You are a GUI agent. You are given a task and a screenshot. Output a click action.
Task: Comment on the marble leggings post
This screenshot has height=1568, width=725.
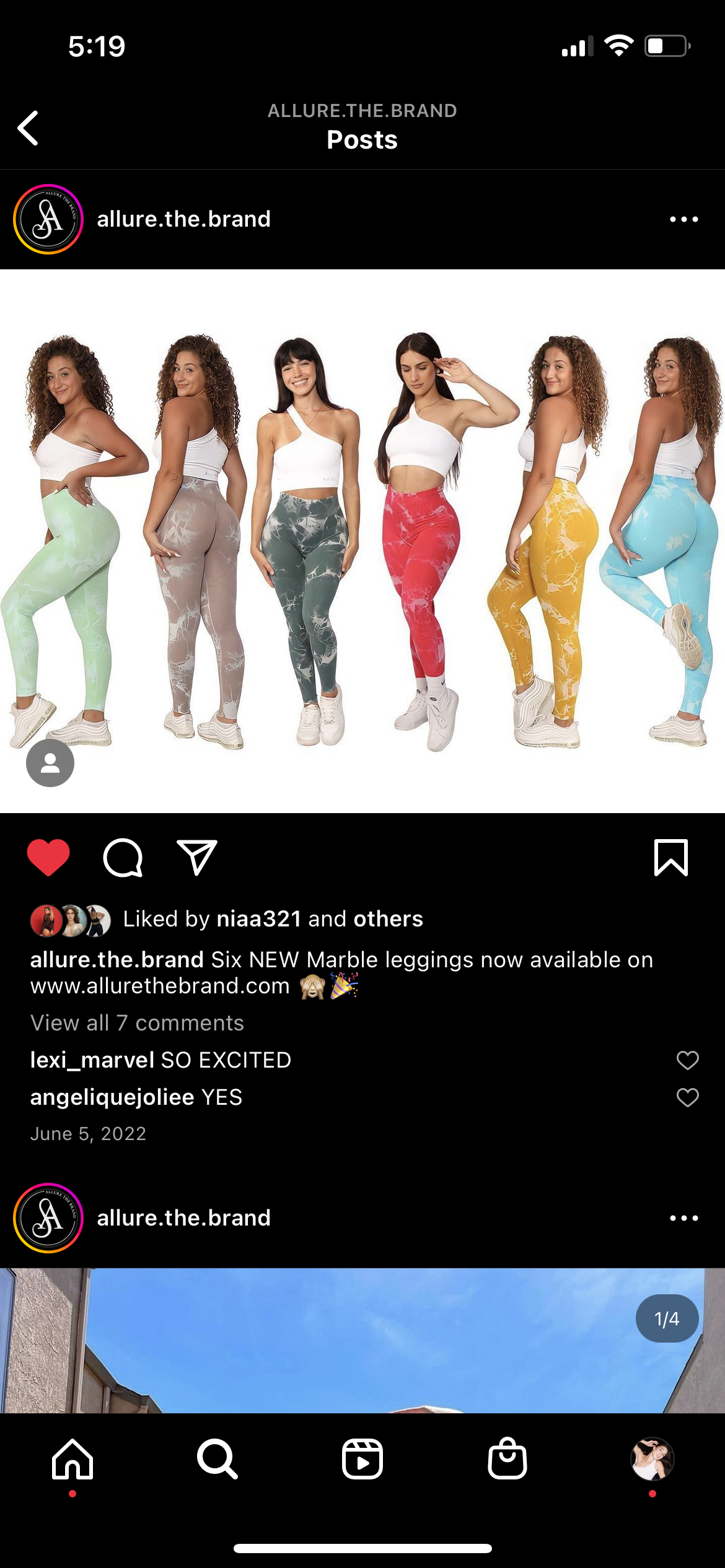coord(123,858)
